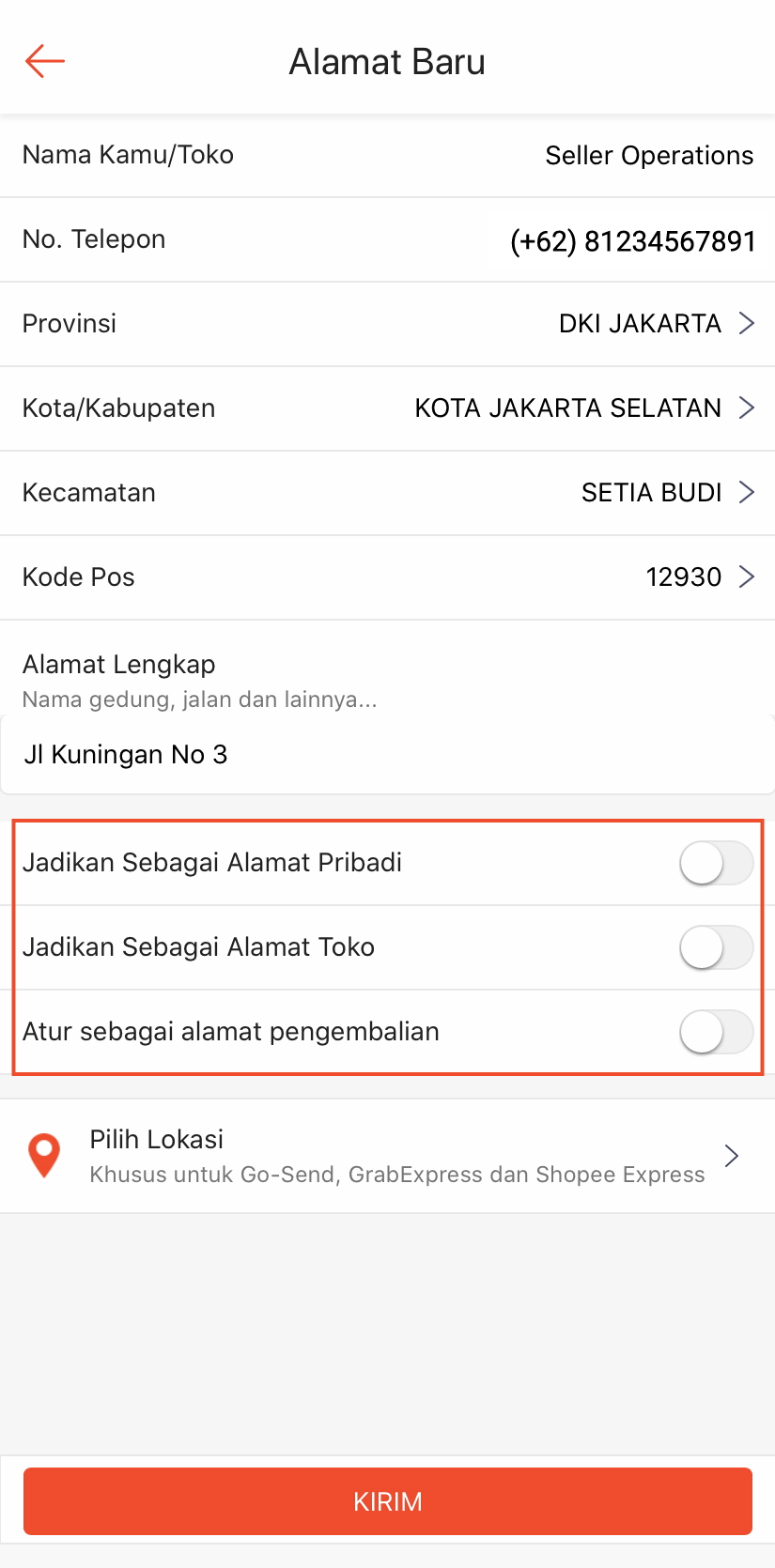Toggle Jadikan Sebagai Alamat Toko on
This screenshot has height=1568, width=775.
[x=715, y=947]
